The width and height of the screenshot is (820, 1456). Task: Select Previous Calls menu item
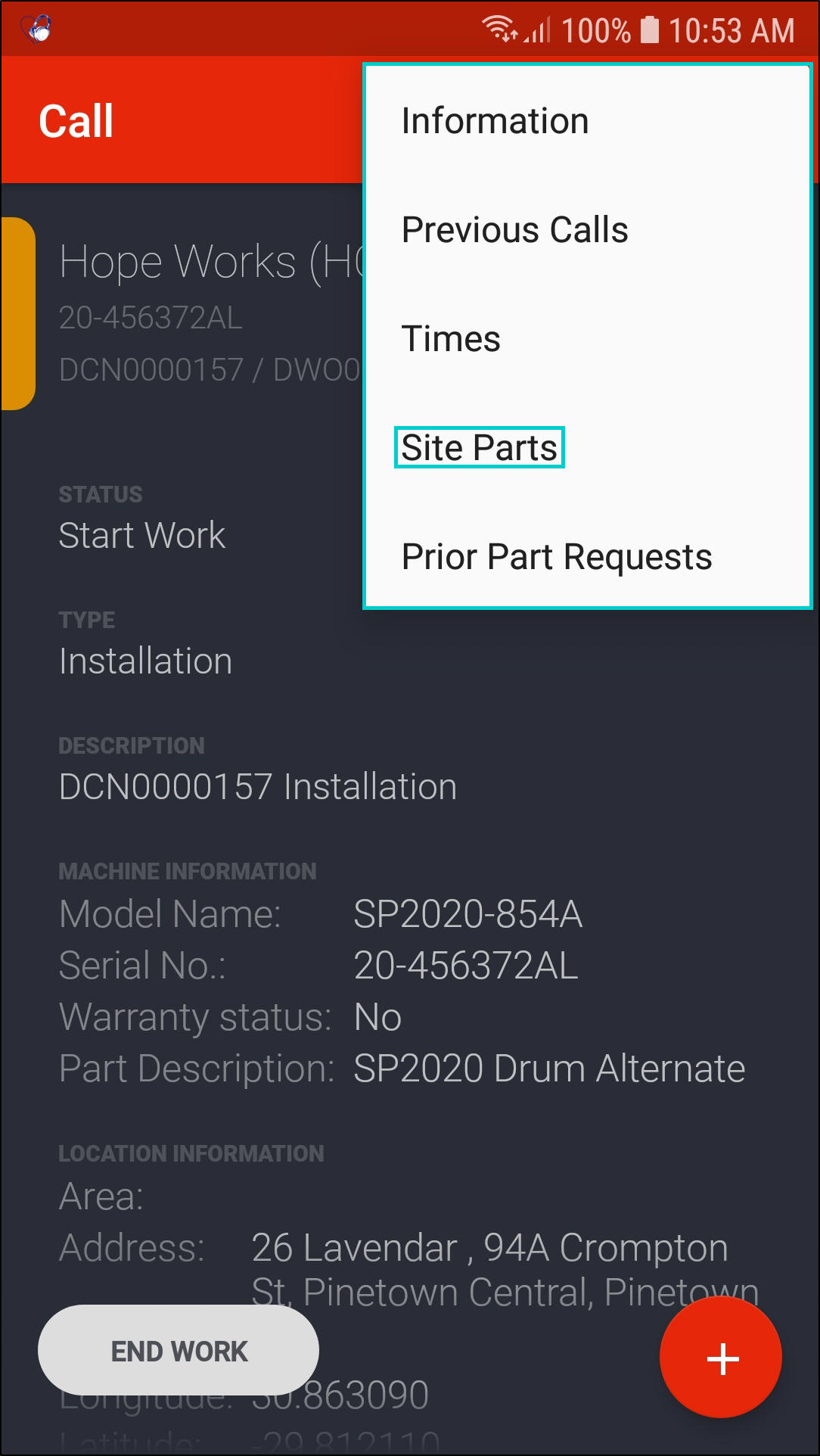click(x=514, y=230)
